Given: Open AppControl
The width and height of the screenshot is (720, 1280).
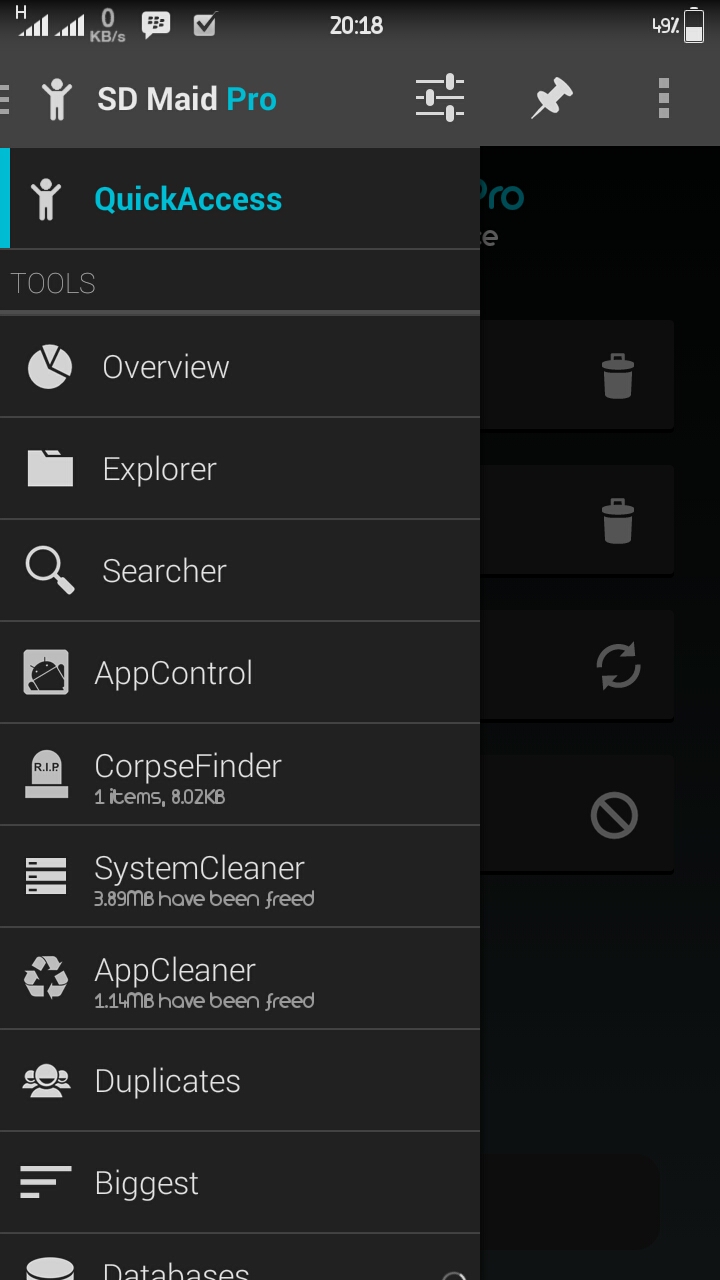Looking at the screenshot, I should coord(240,673).
